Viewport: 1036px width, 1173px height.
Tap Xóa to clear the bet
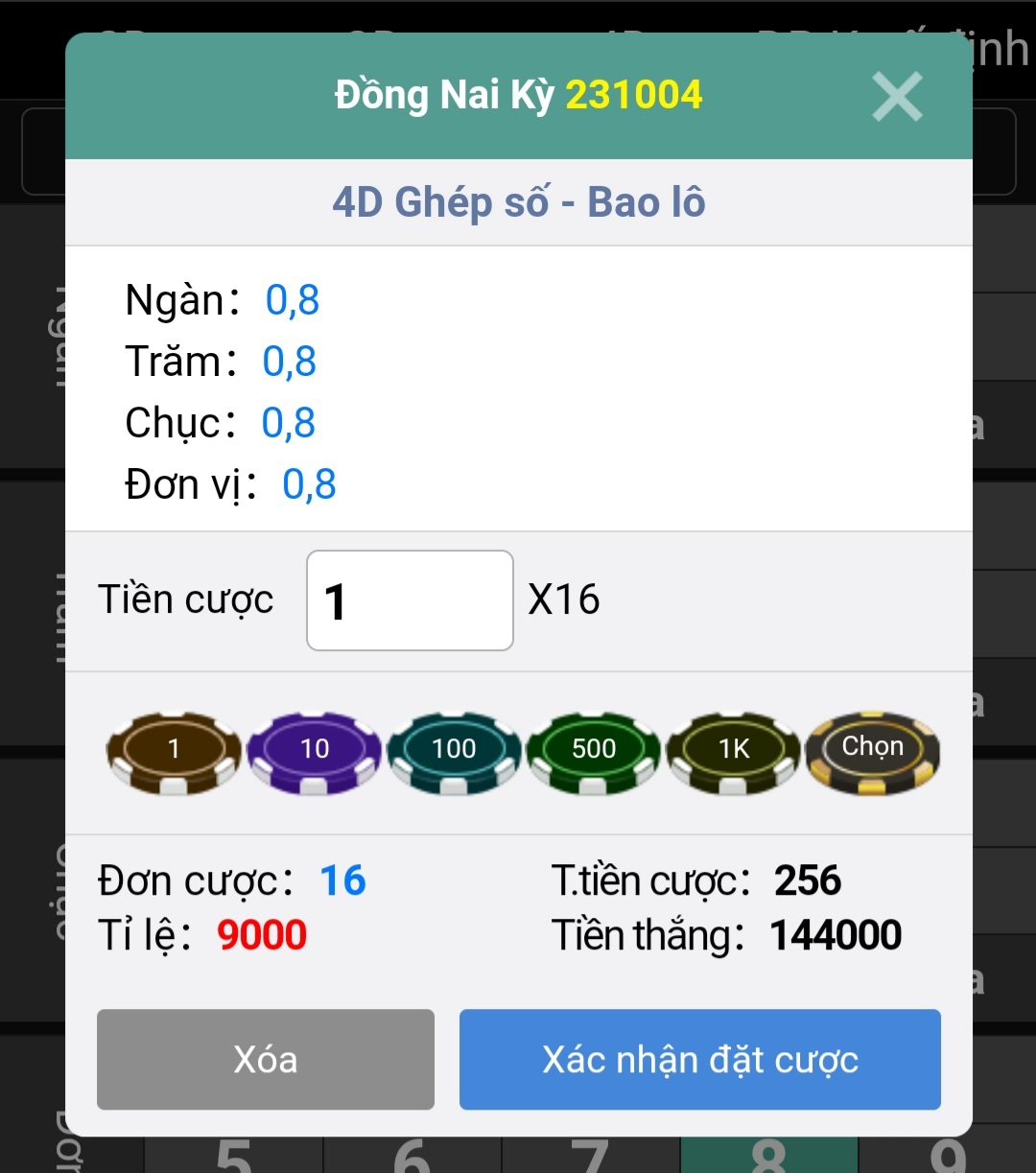tap(266, 1059)
